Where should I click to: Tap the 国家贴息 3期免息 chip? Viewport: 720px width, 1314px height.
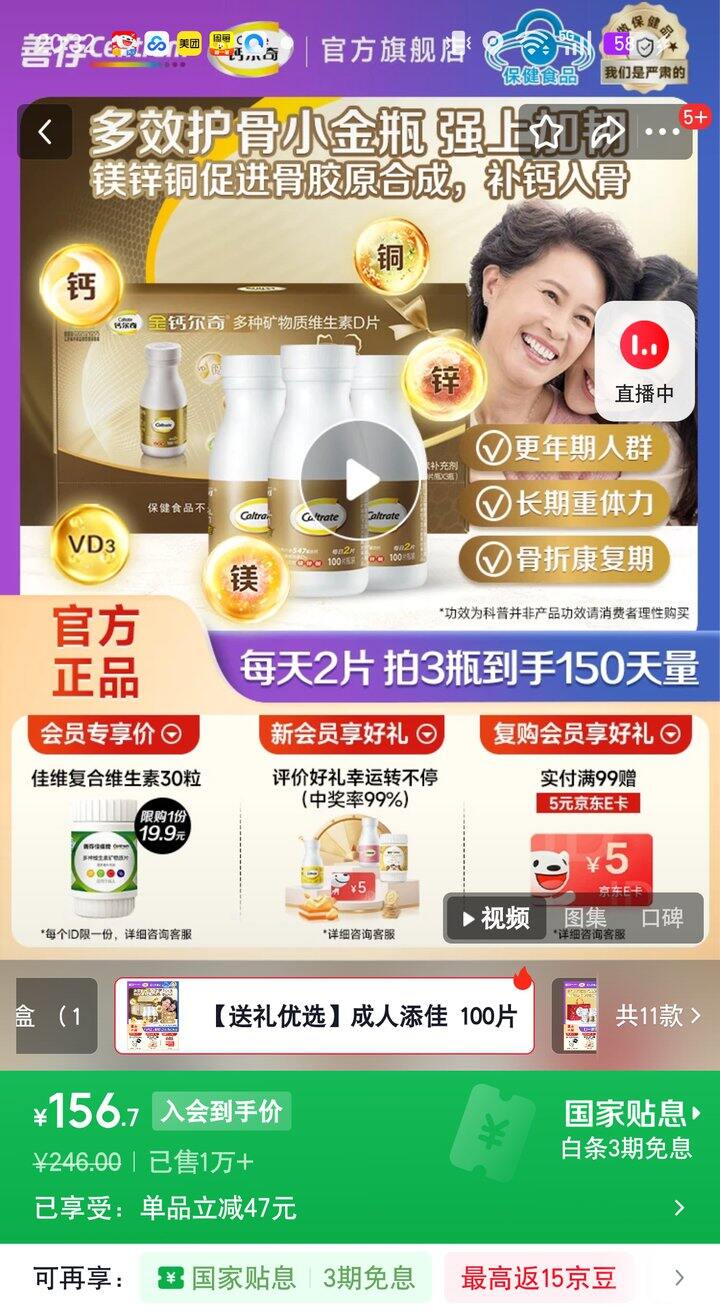(x=285, y=1277)
